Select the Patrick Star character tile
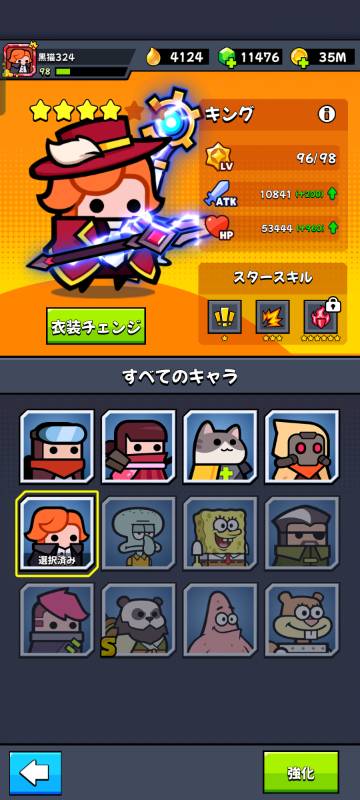This screenshot has height=800, width=360. pos(220,620)
